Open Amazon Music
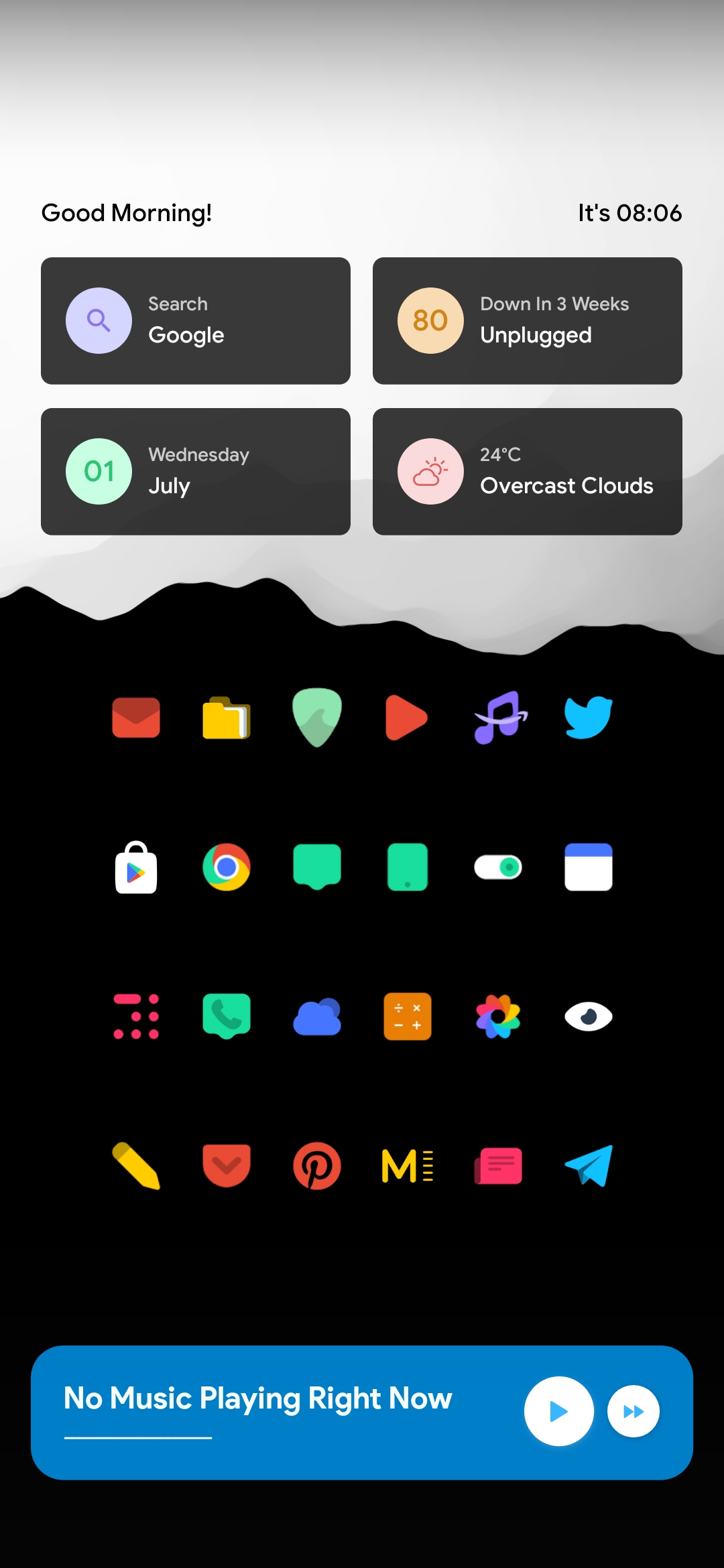This screenshot has width=724, height=1568. 497,718
